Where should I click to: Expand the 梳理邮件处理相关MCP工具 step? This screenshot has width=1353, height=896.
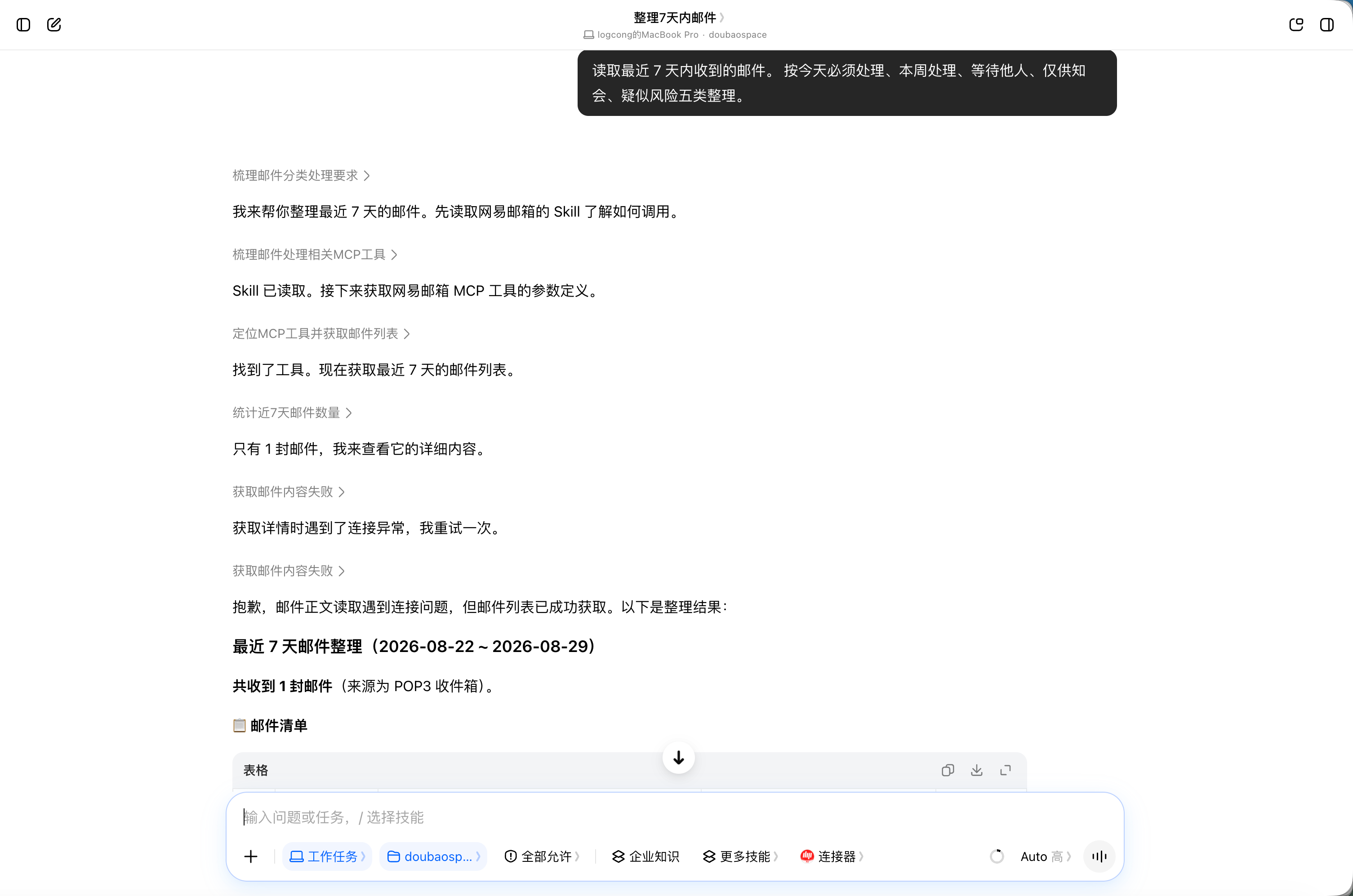pos(315,254)
